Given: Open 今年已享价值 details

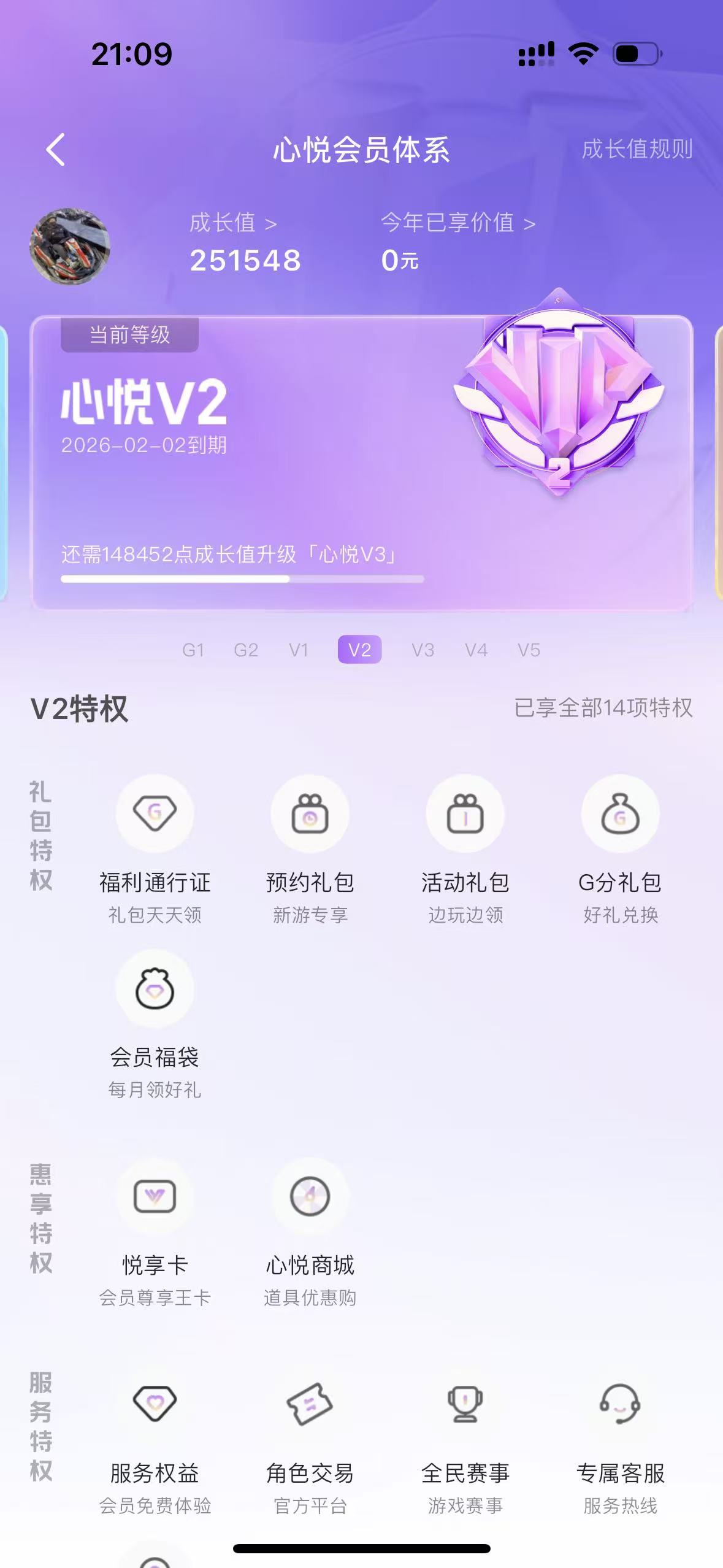Looking at the screenshot, I should click(x=457, y=223).
